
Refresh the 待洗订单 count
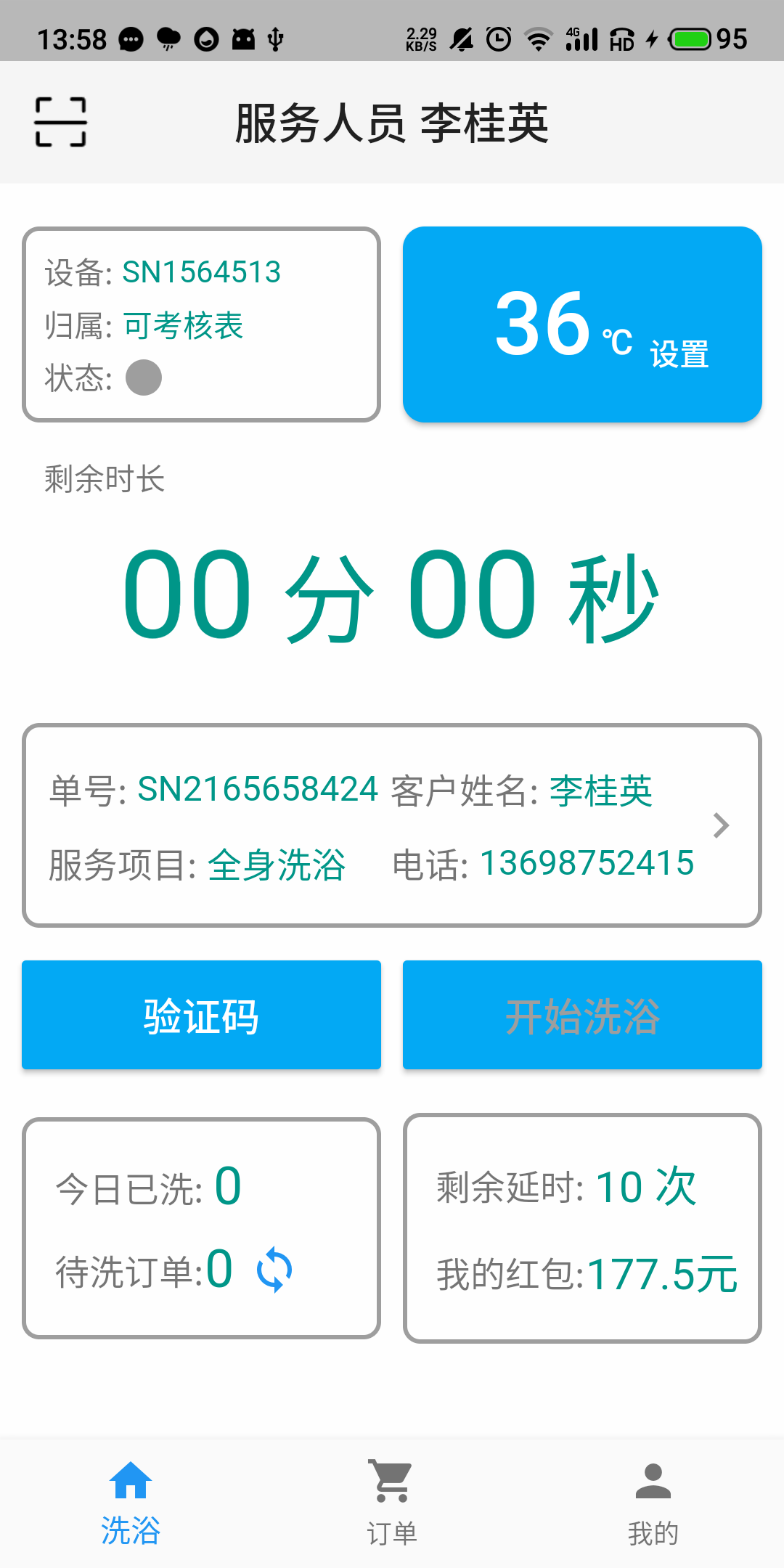pos(274,1270)
